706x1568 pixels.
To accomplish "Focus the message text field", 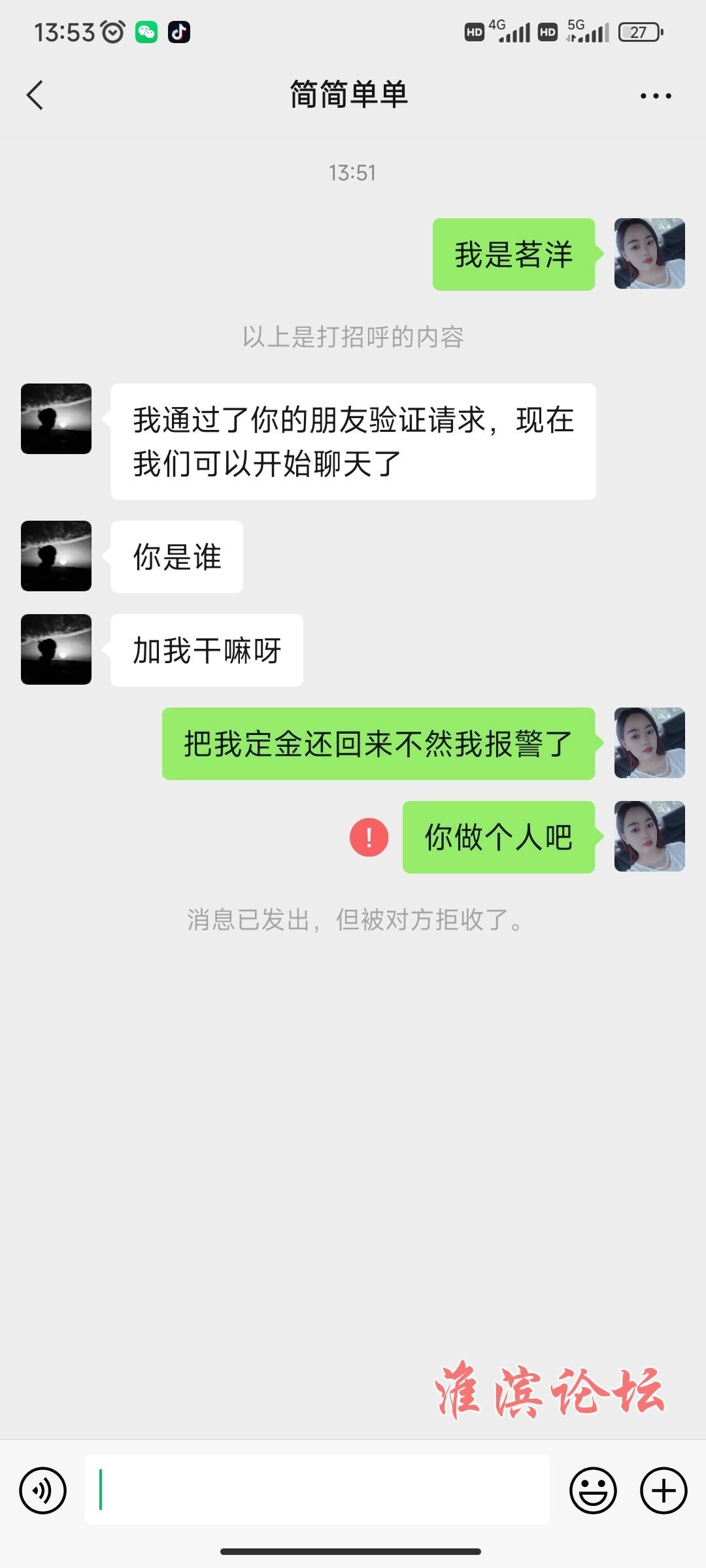I will pyautogui.click(x=317, y=1490).
